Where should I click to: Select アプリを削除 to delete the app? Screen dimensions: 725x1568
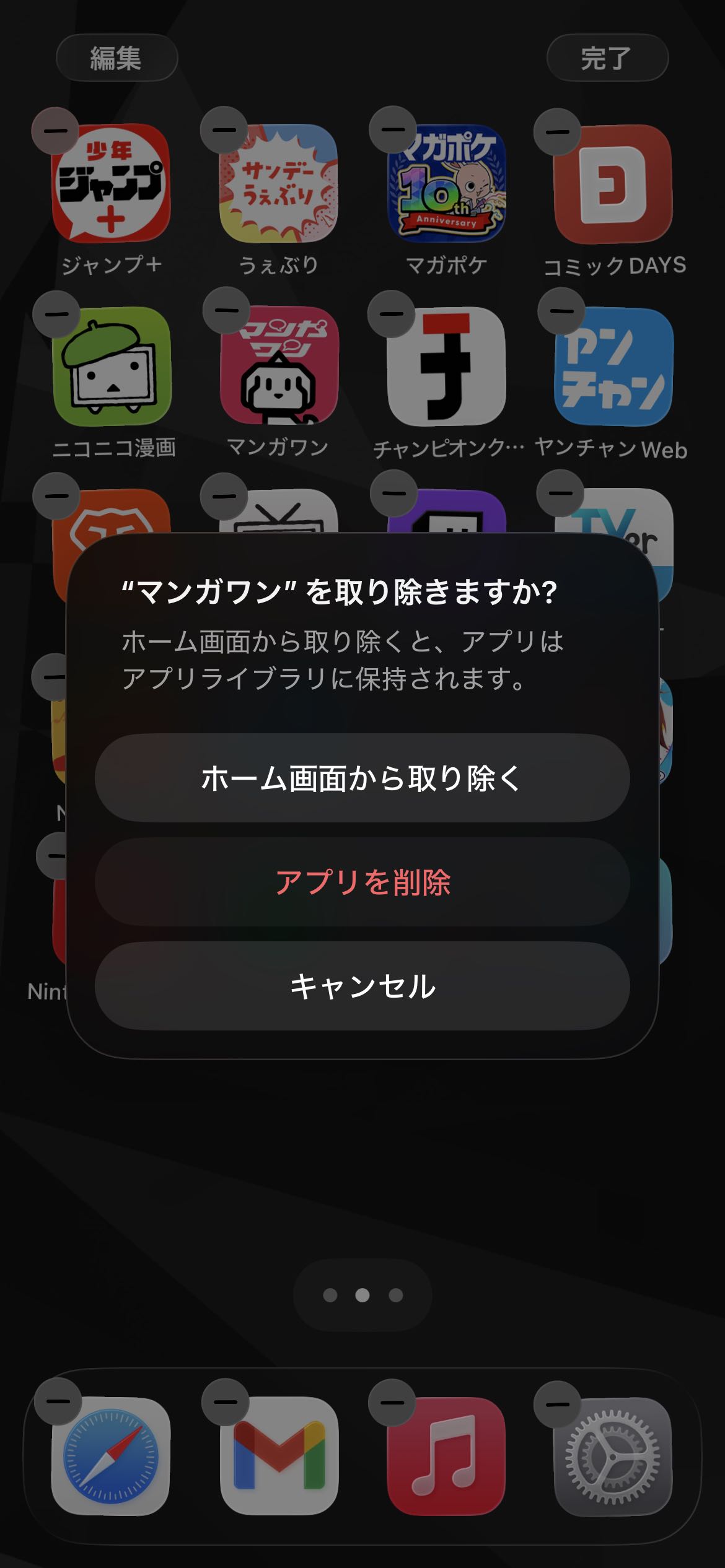362,882
